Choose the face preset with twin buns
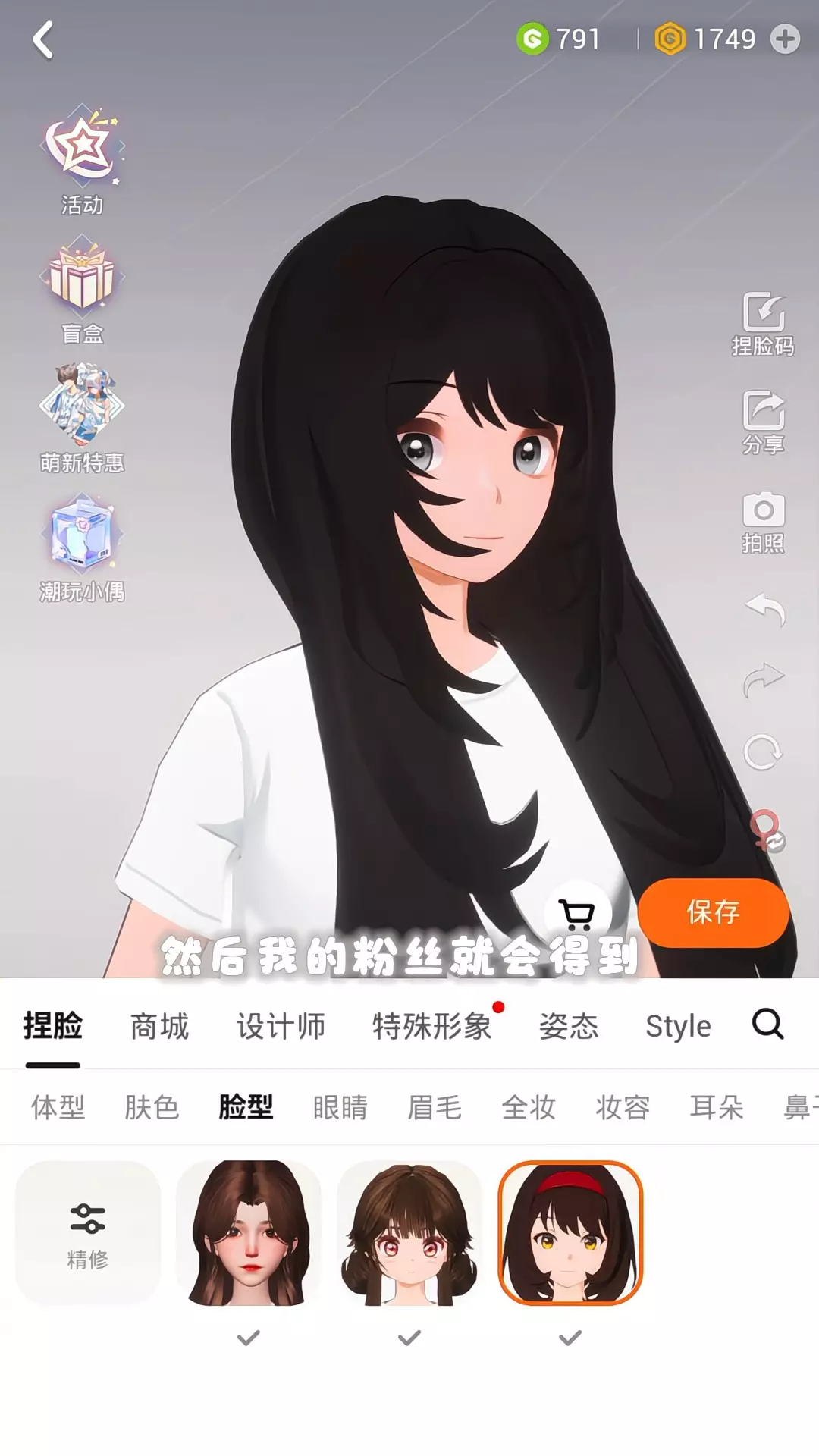819x1456 pixels. pos(409,1233)
